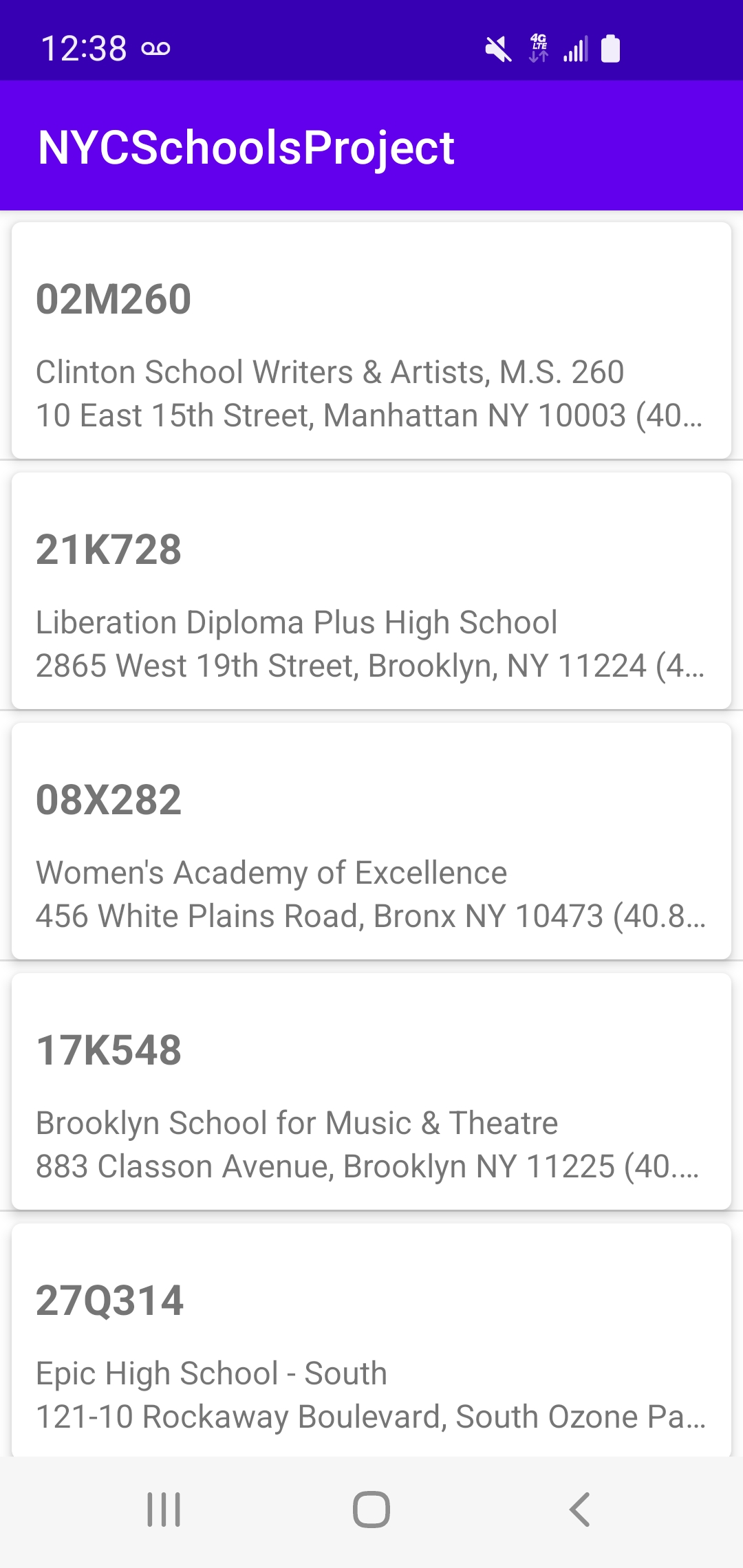
Task: Open the 02M260 Clinton School card
Action: [371, 337]
